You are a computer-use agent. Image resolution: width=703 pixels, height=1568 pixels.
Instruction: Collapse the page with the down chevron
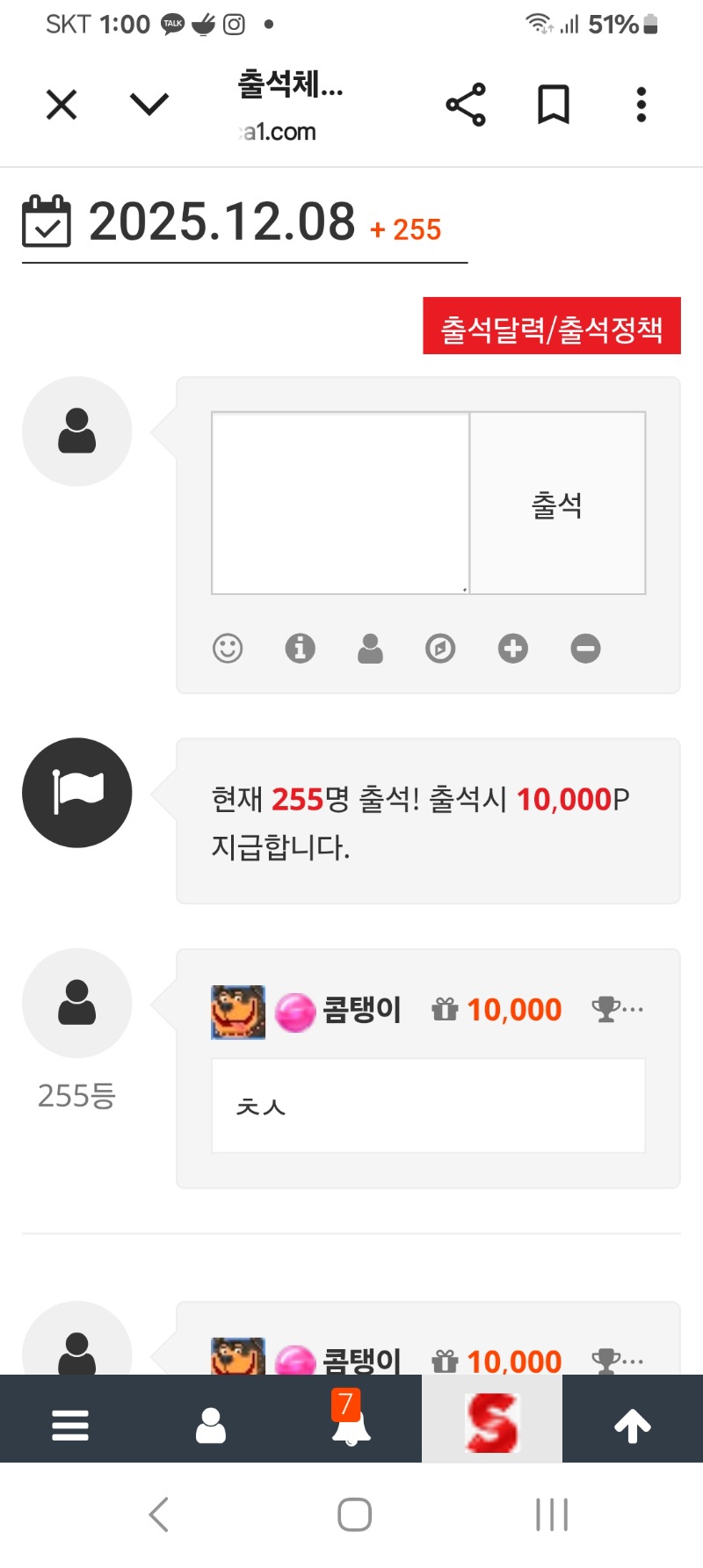(x=148, y=103)
